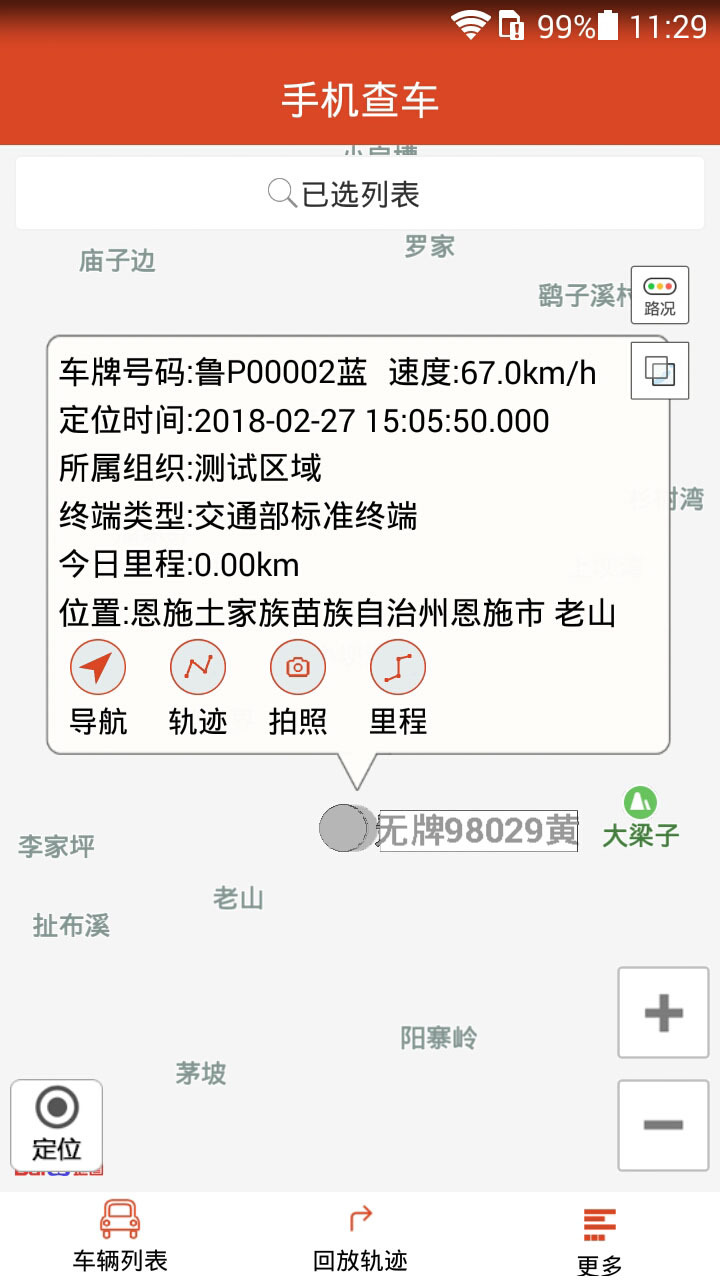This screenshot has height=1280, width=720.
Task: Open the 已选列表 search box
Action: 359,193
